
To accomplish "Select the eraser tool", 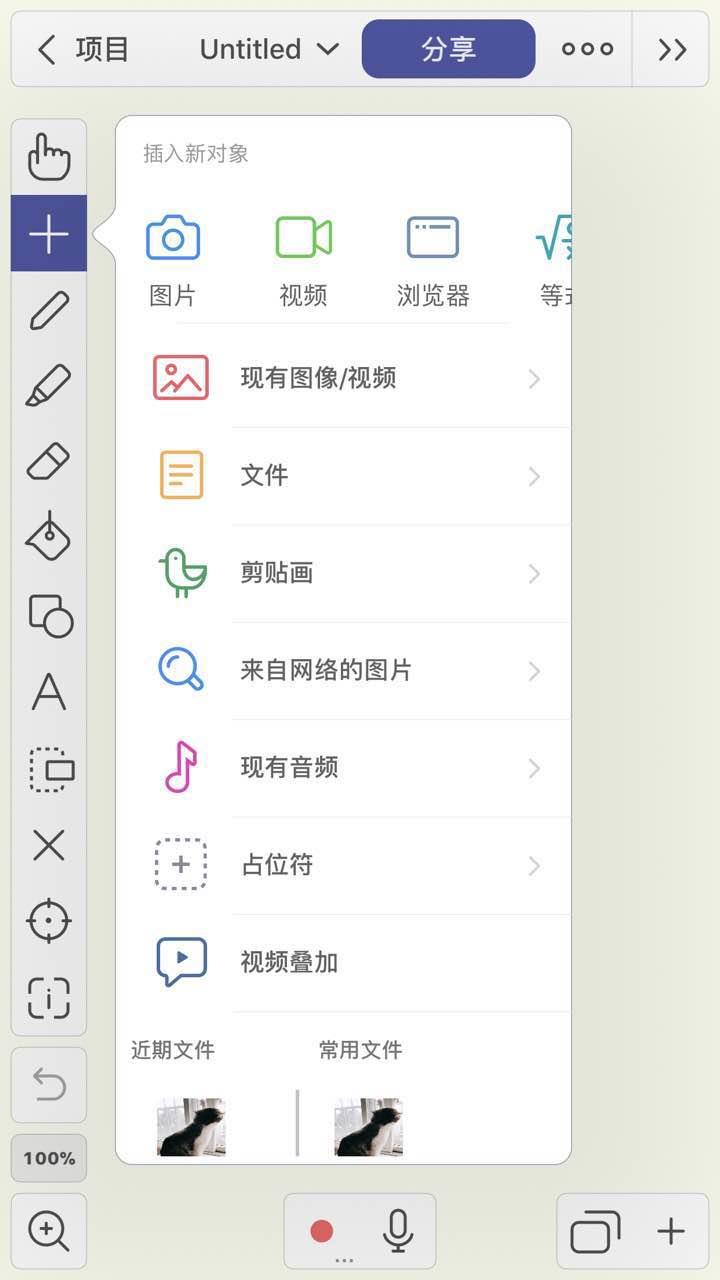I will pos(49,463).
